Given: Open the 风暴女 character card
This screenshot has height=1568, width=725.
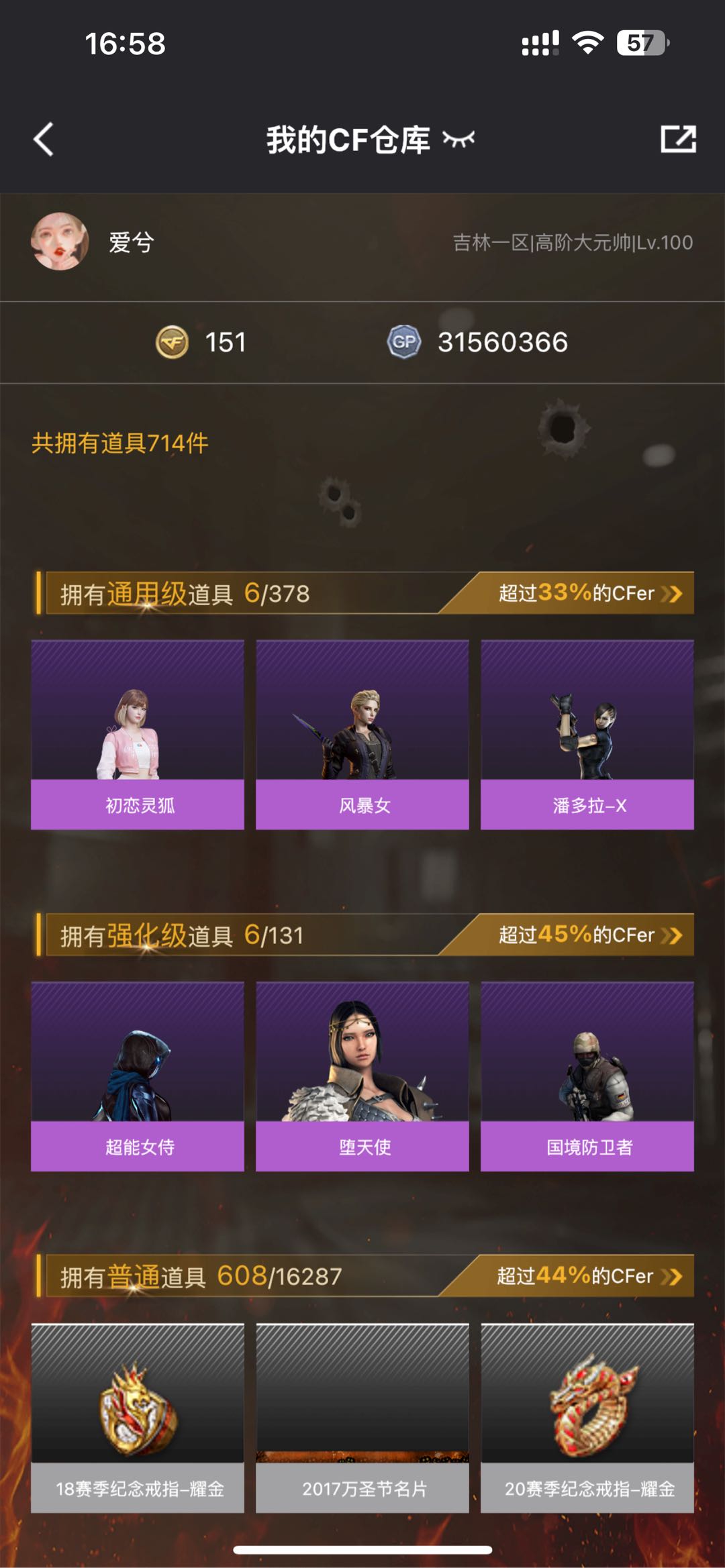Looking at the screenshot, I should (362, 735).
